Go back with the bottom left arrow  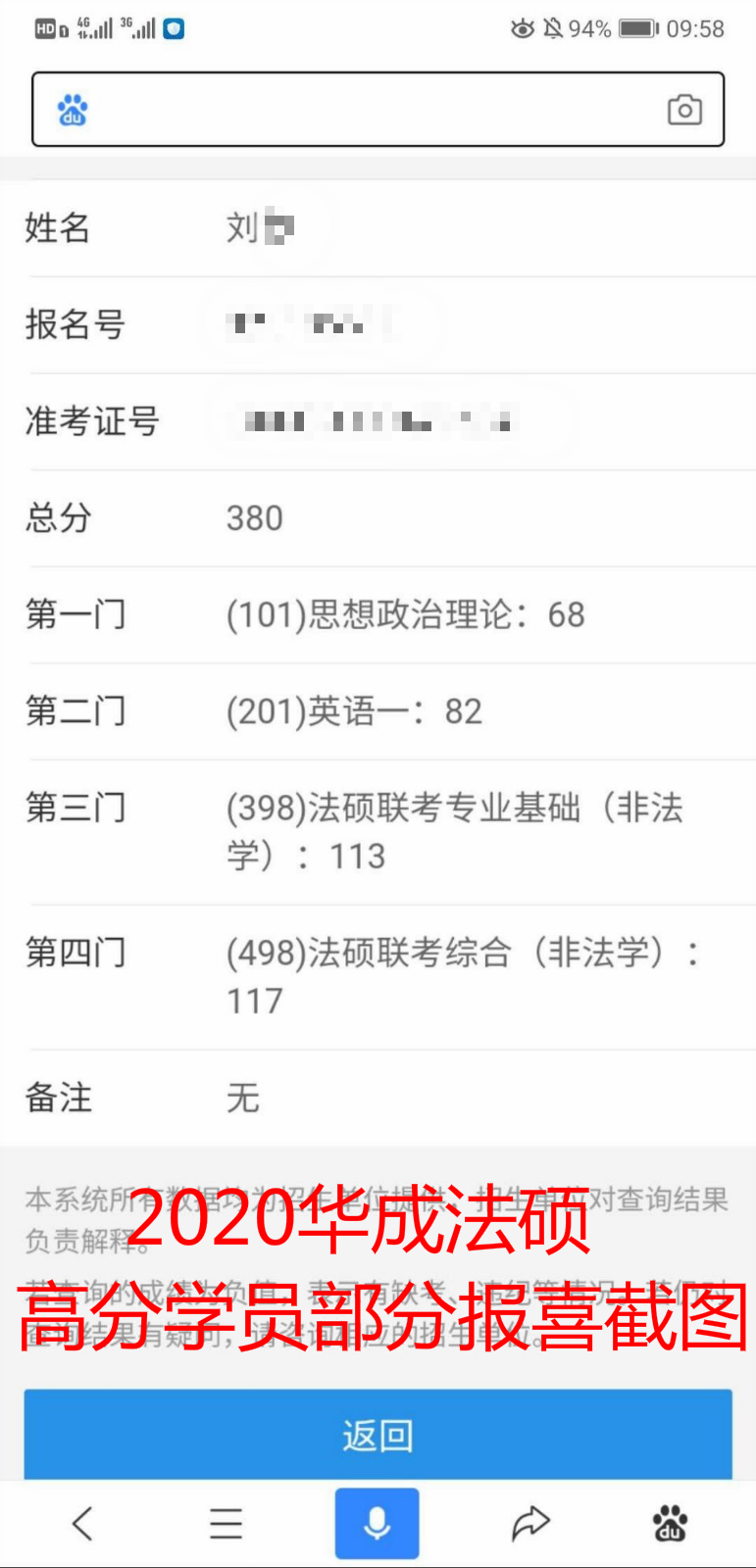(x=83, y=1523)
